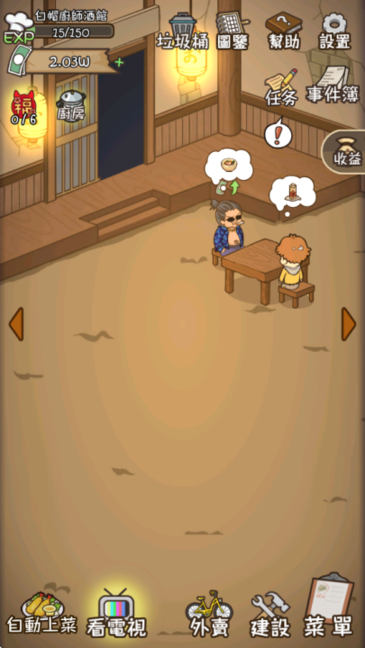This screenshot has width=365, height=648.
Task: Serve the drink bottle order bubble
Action: point(292,193)
